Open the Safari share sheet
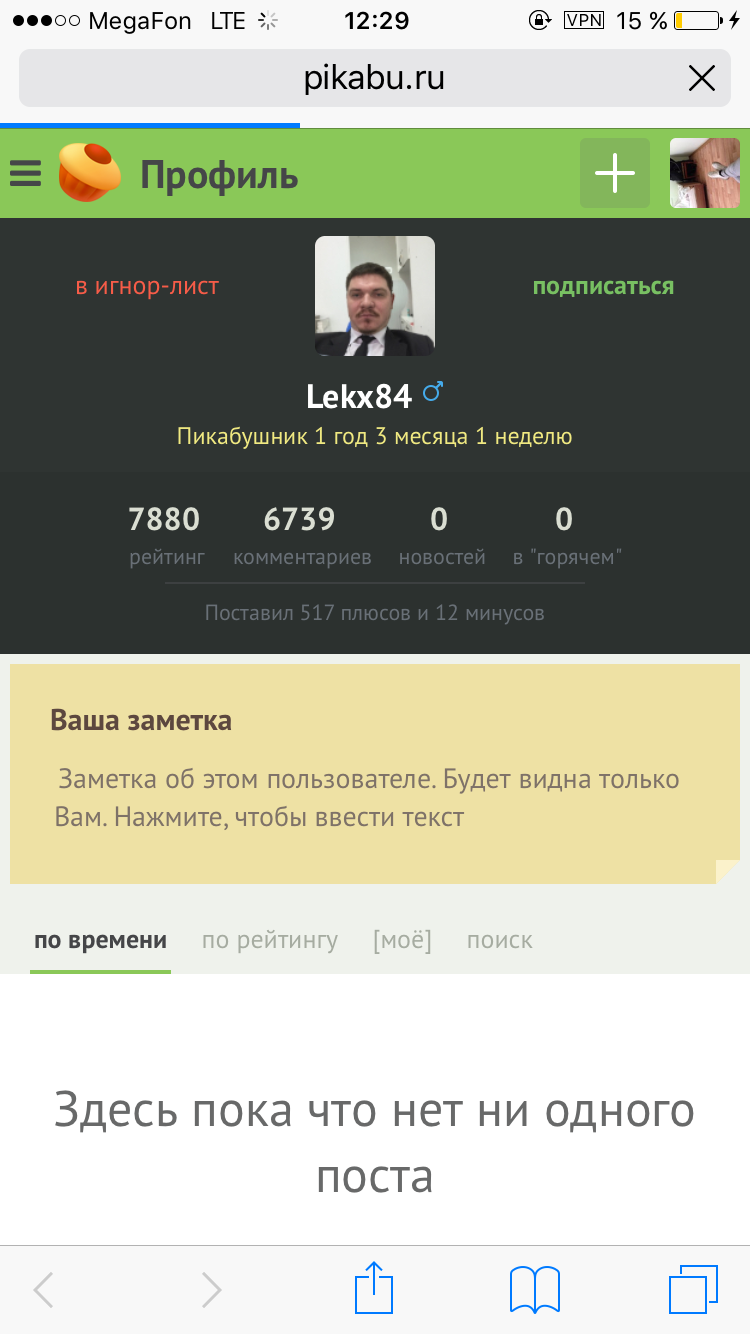Screen dimensions: 750x1334 pyautogui.click(x=375, y=1287)
